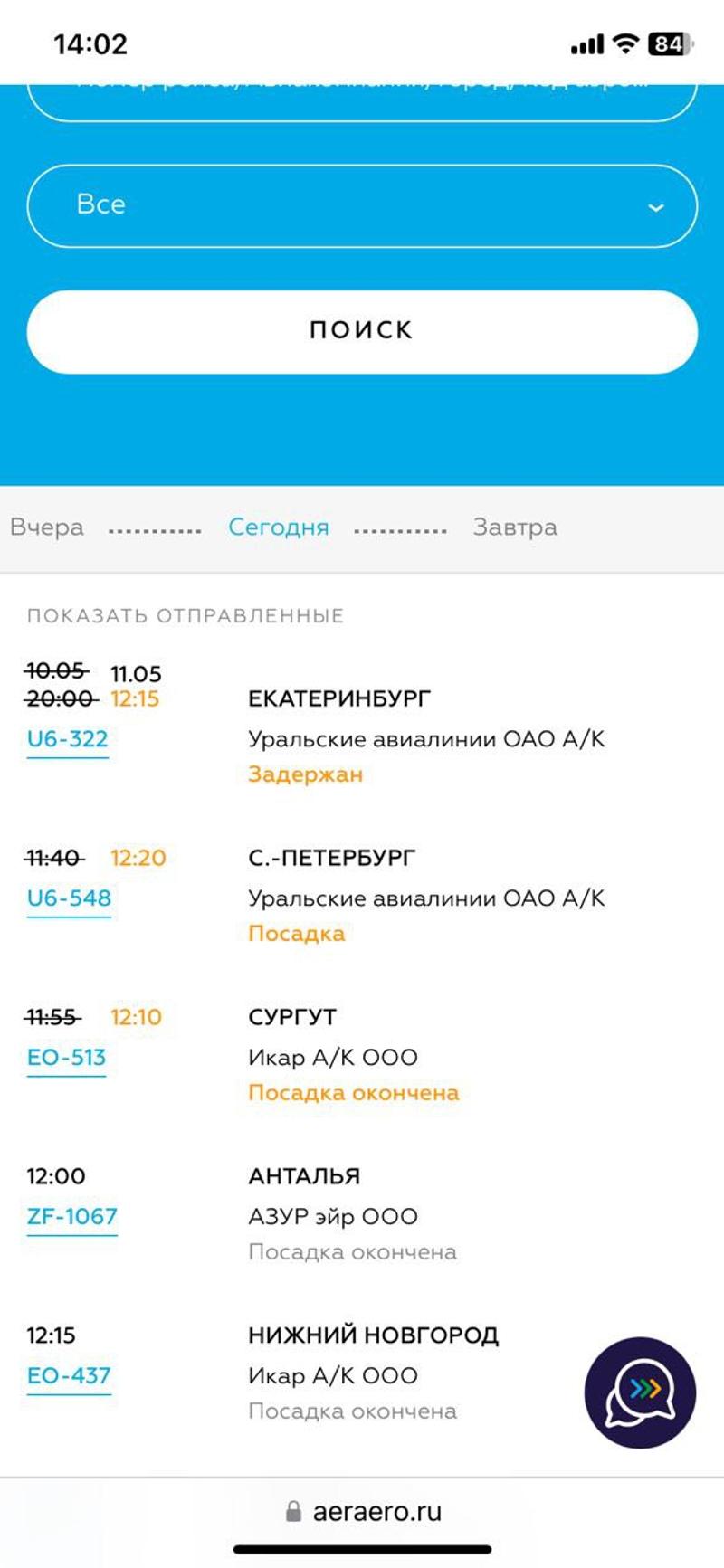
Task: Show departed flights via ПОКАЗАТЬ ОТПРАВЛЕННЫЕ
Action: 186,616
